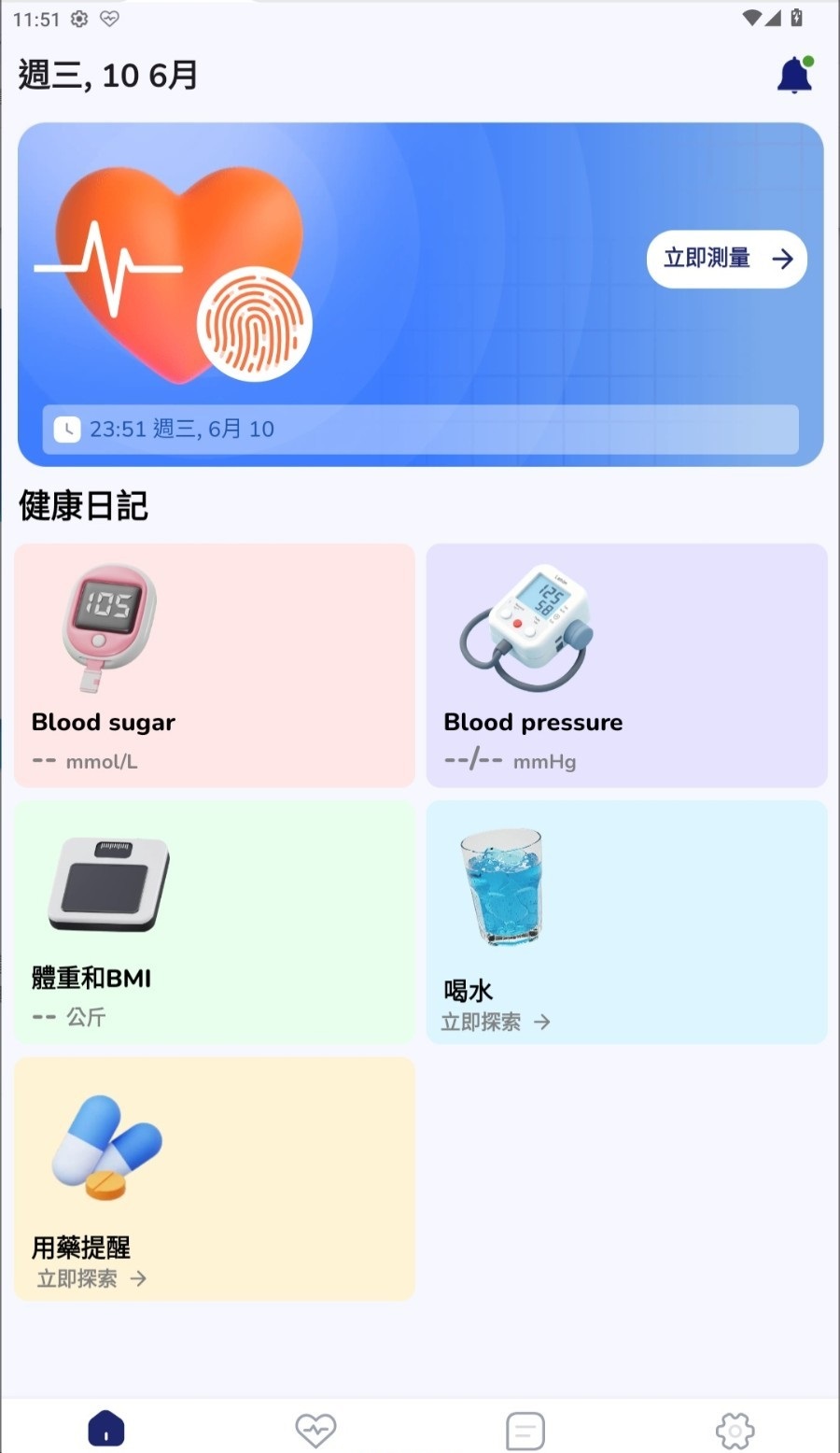Open the notifications bell

click(794, 75)
